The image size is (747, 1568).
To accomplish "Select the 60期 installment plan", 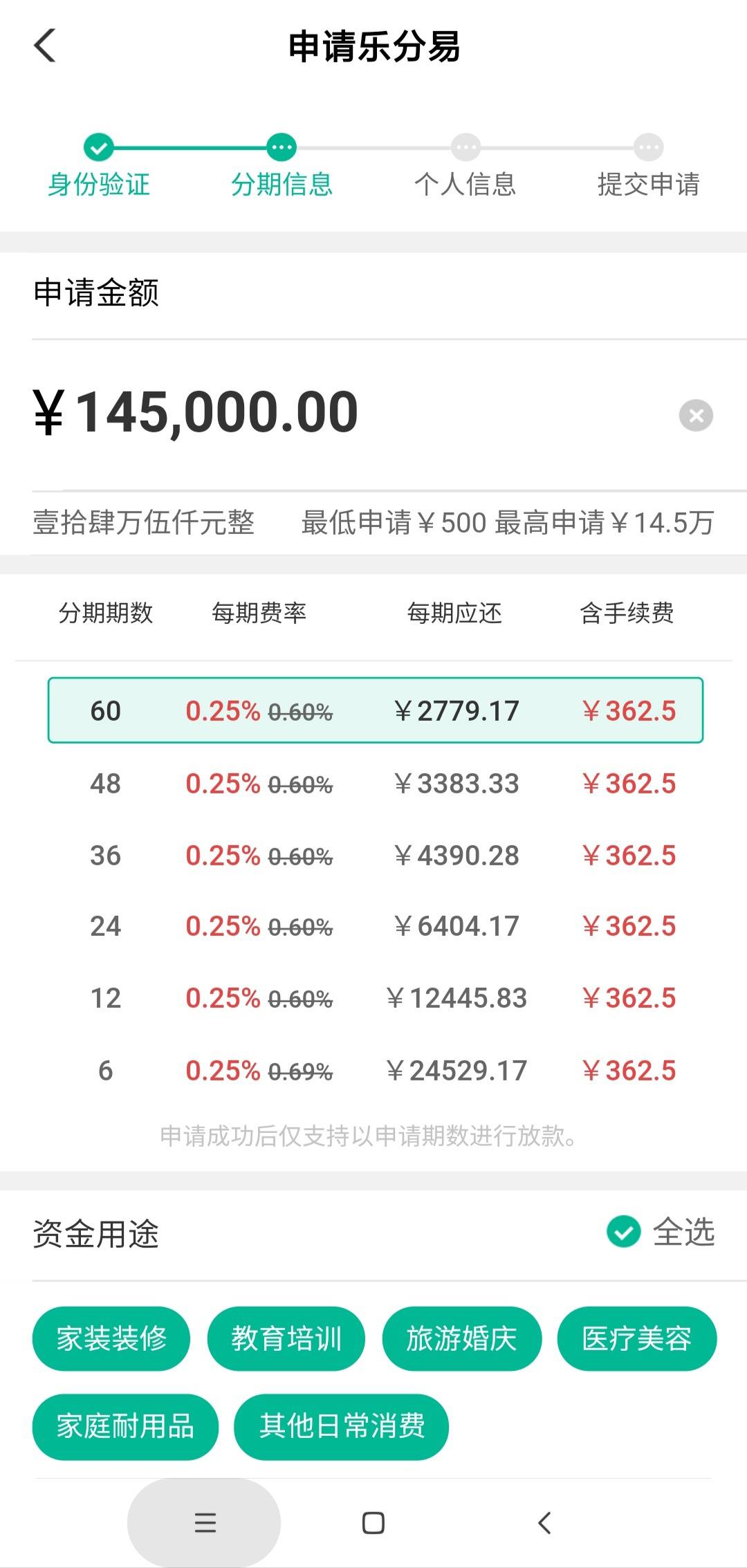I will [376, 710].
